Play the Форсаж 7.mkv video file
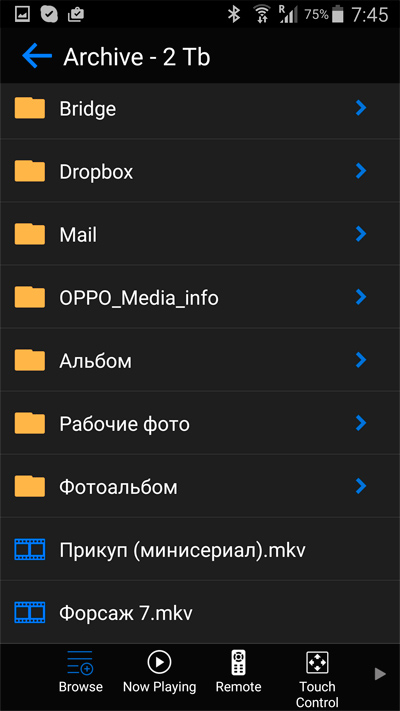Screen dimensions: 400x711 pyautogui.click(x=200, y=612)
